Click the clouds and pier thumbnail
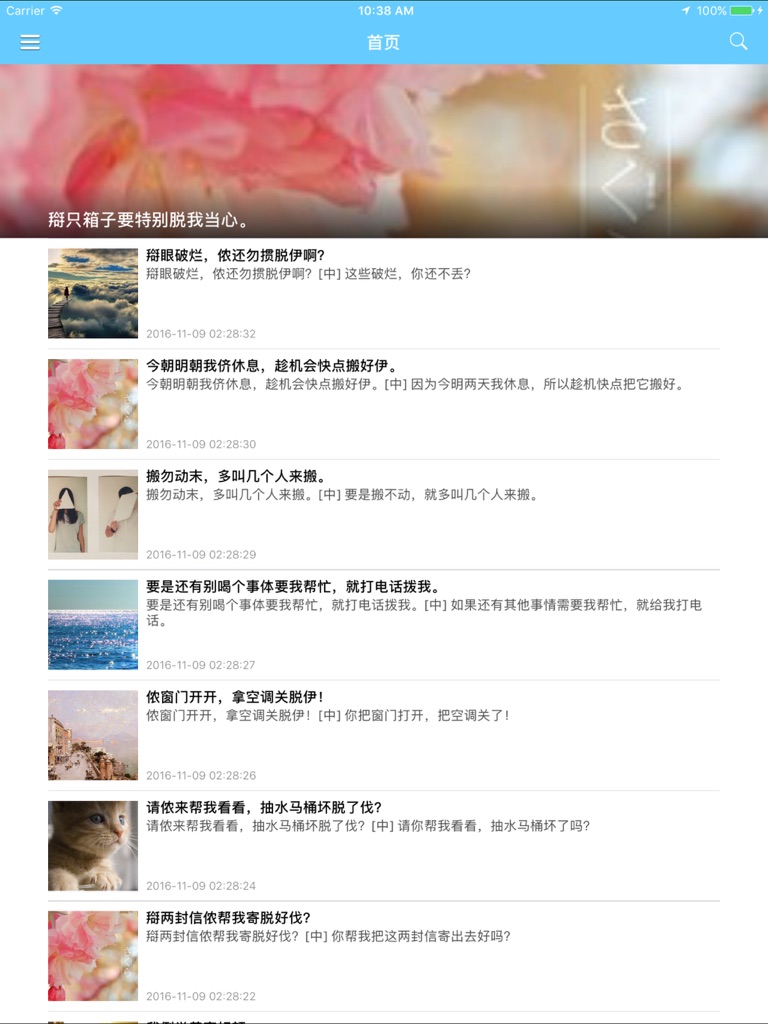Image resolution: width=768 pixels, height=1024 pixels. (93, 293)
